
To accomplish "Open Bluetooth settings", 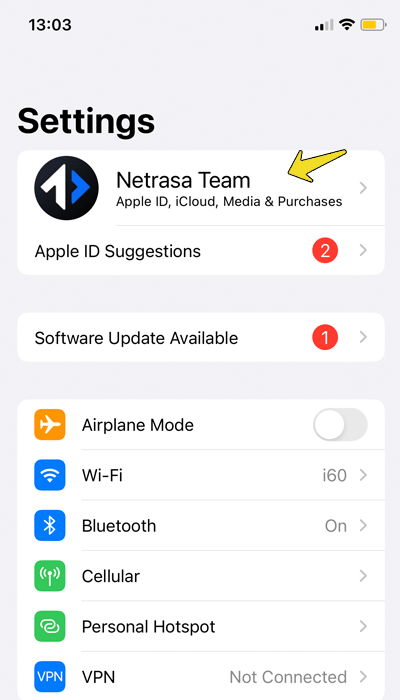I will [x=200, y=525].
